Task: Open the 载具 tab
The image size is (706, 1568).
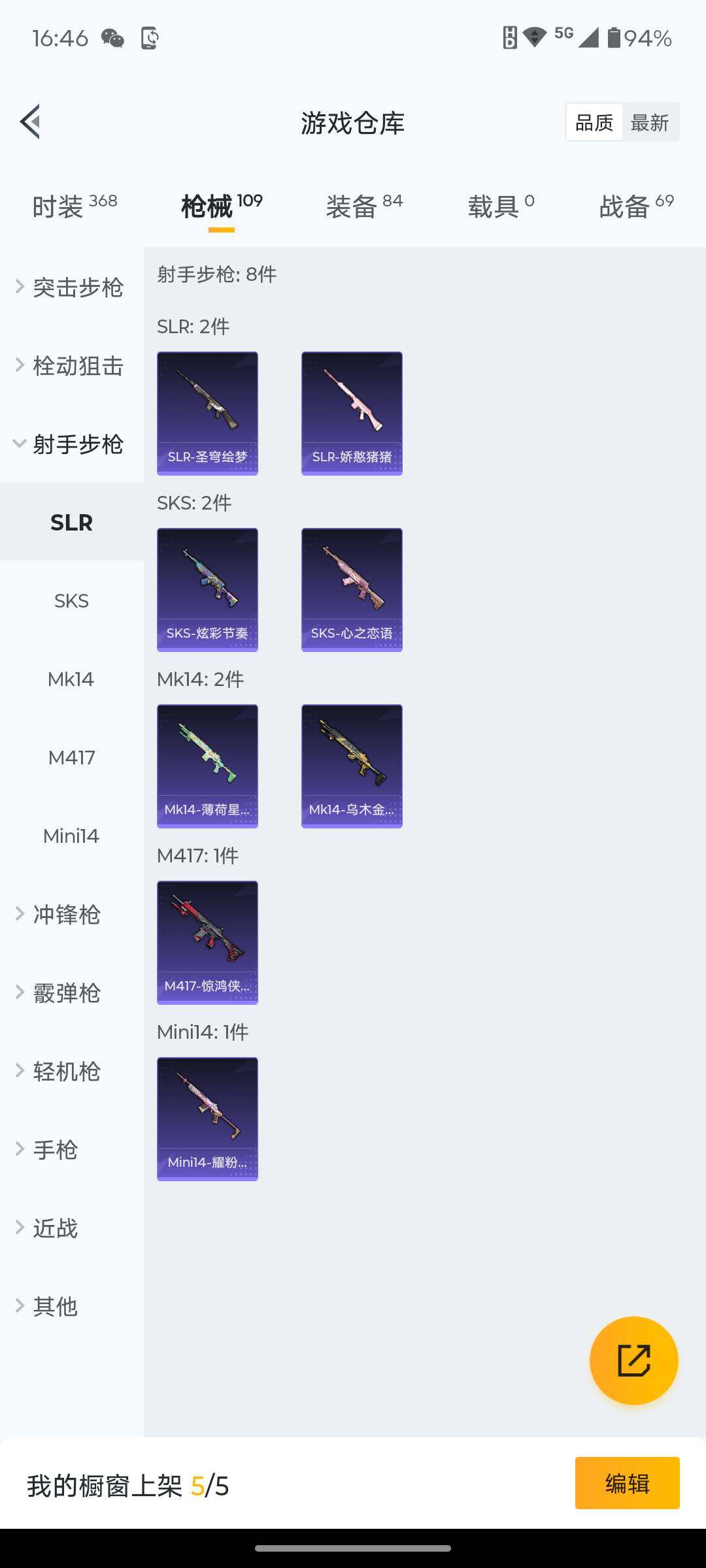Action: (x=501, y=206)
